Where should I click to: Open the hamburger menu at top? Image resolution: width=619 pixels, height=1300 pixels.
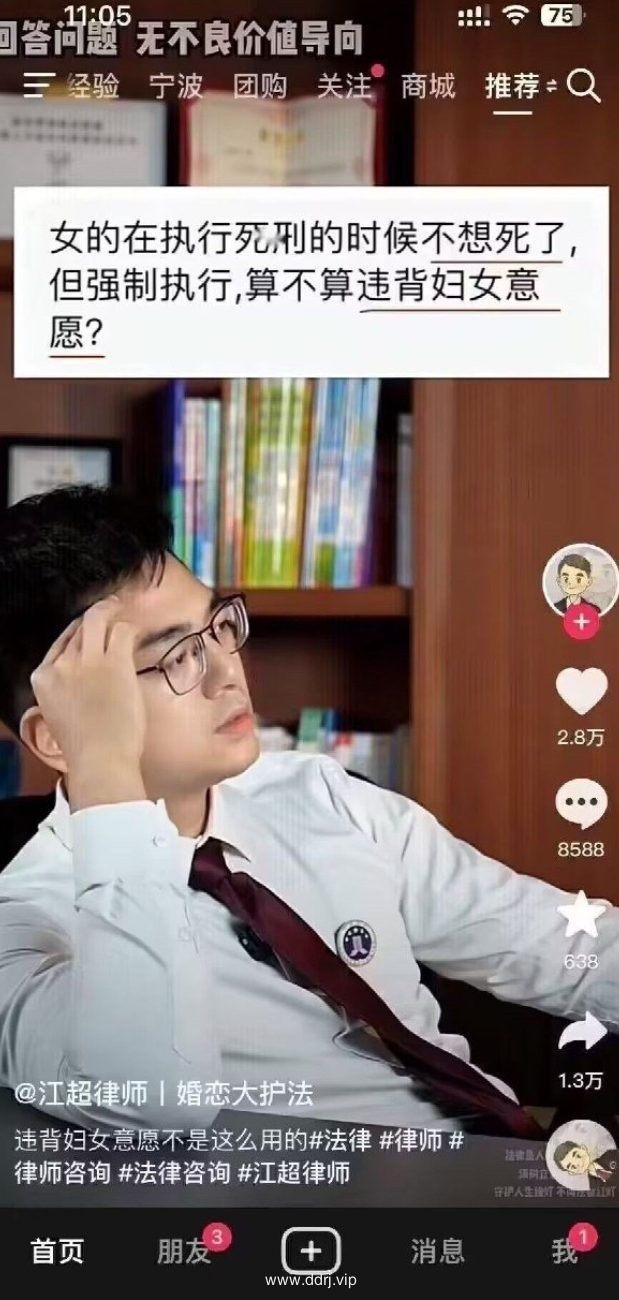pos(37,87)
